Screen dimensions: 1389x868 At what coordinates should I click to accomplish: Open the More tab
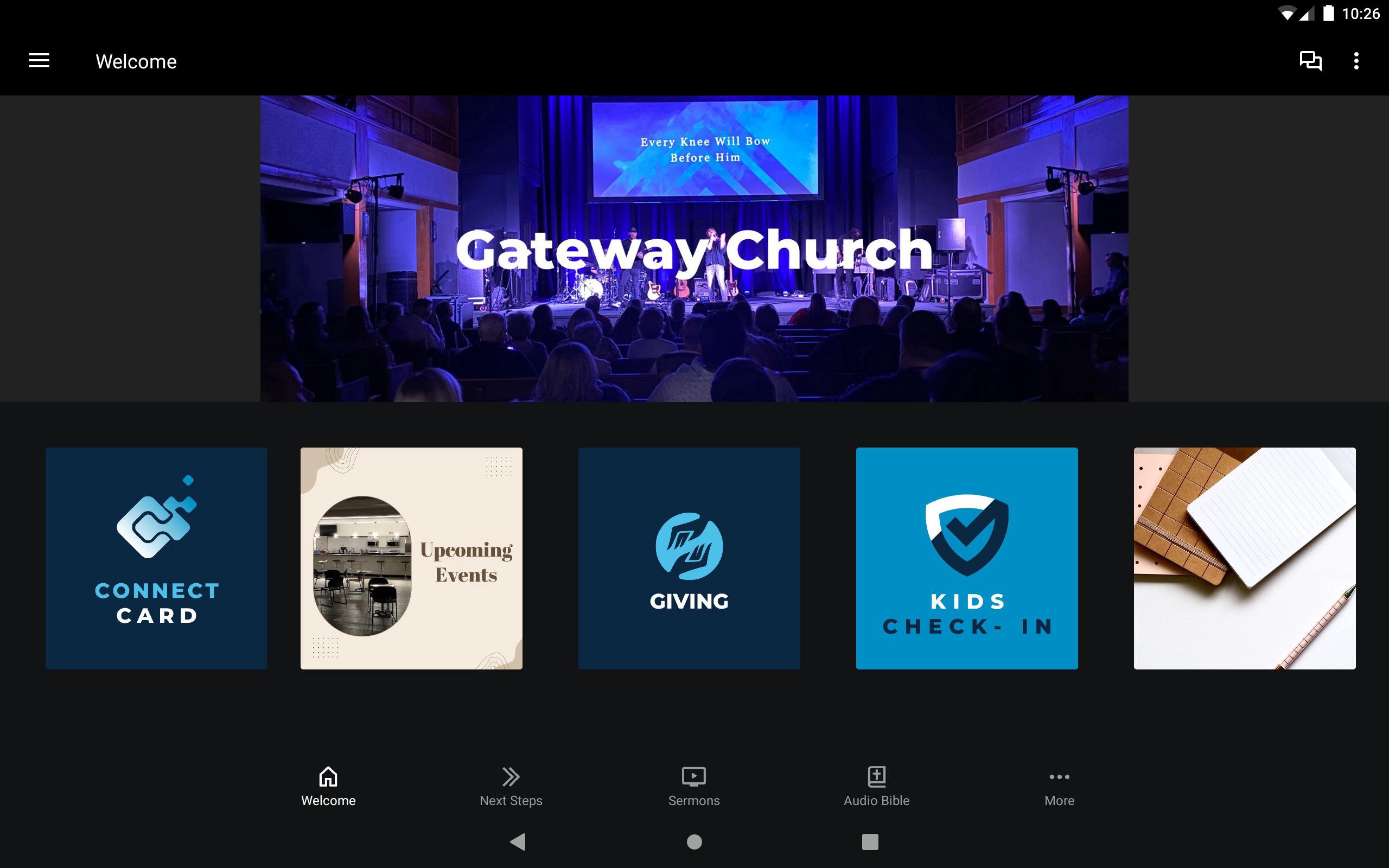coord(1059,786)
